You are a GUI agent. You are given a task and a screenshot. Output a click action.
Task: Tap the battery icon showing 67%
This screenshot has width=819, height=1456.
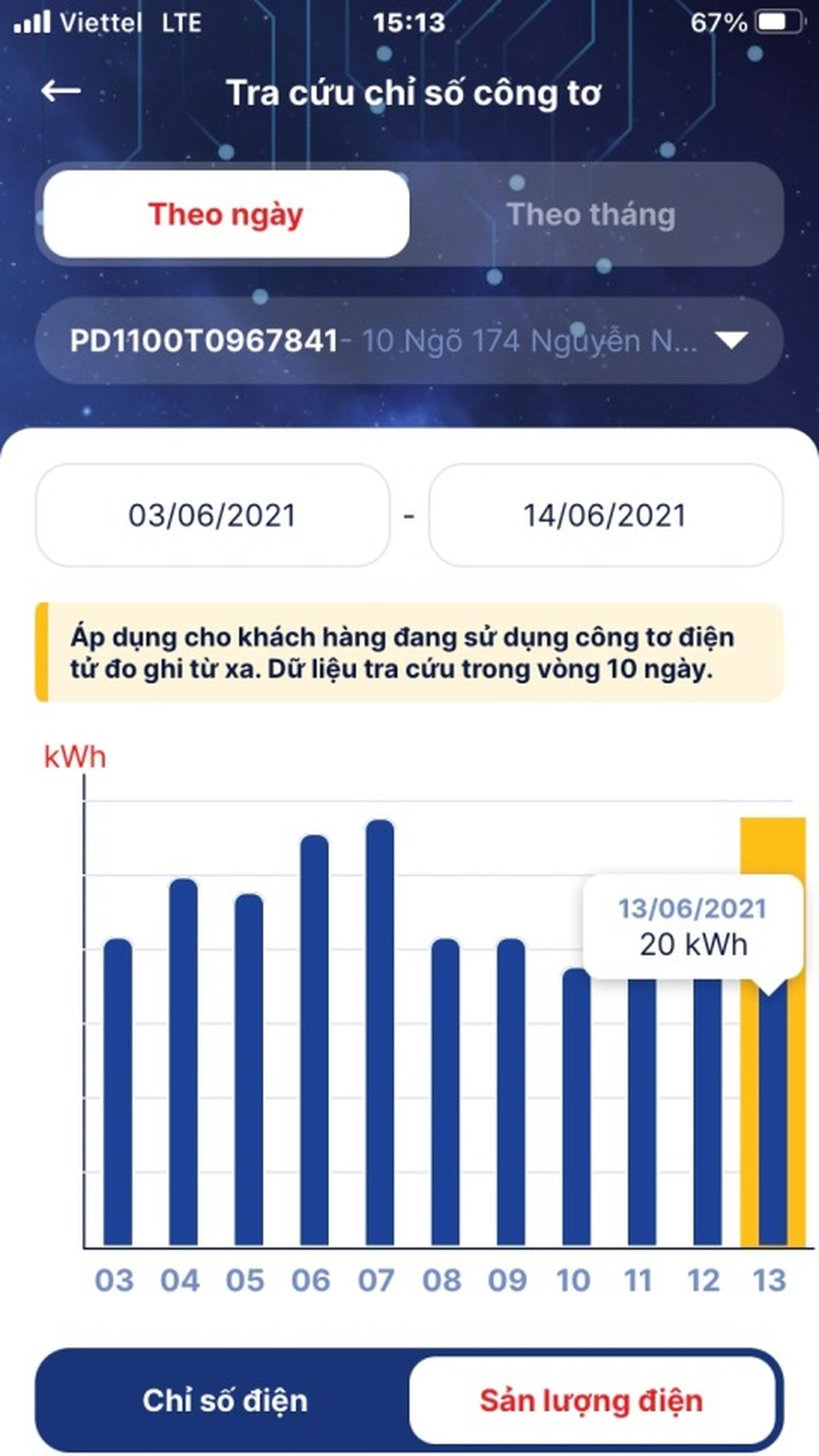(776, 22)
